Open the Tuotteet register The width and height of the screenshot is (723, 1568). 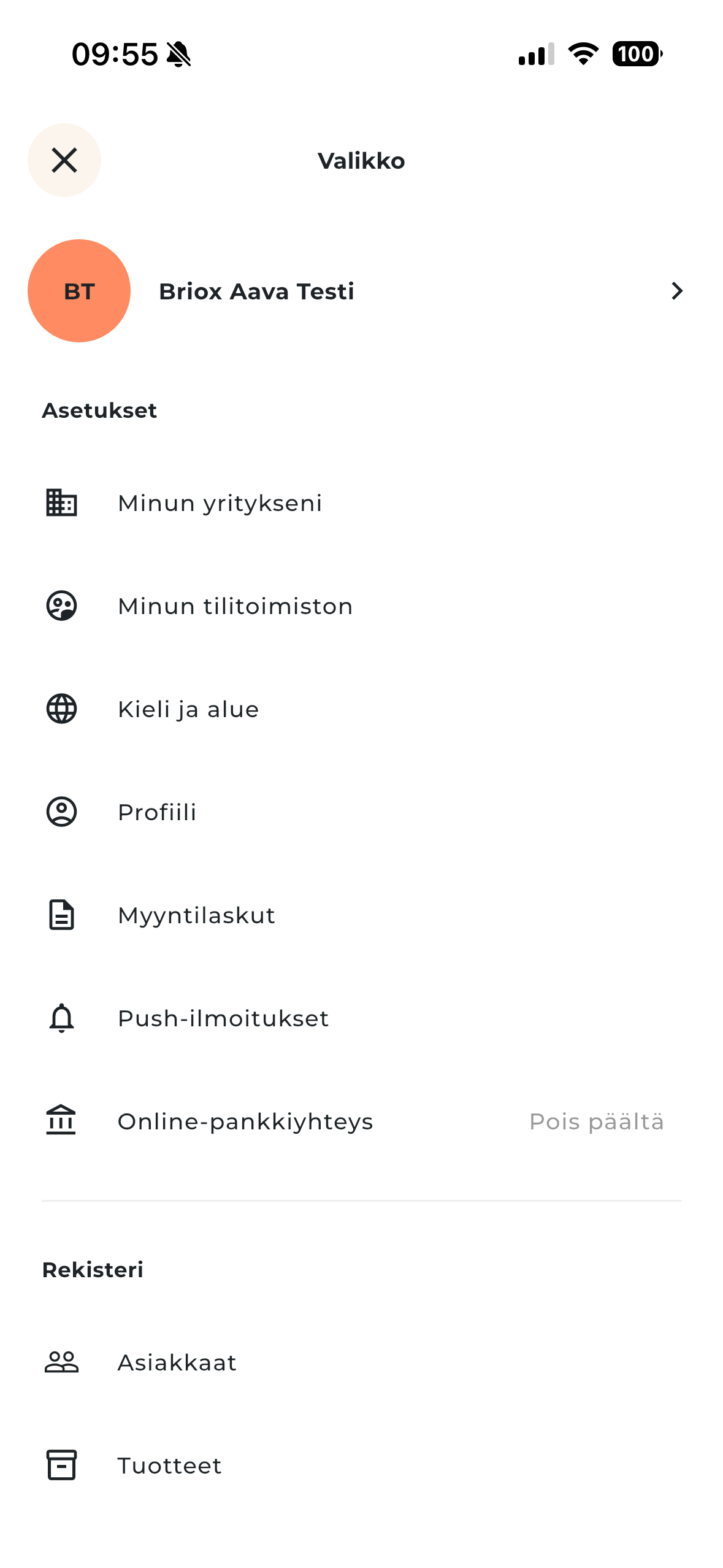pyautogui.click(x=169, y=1466)
